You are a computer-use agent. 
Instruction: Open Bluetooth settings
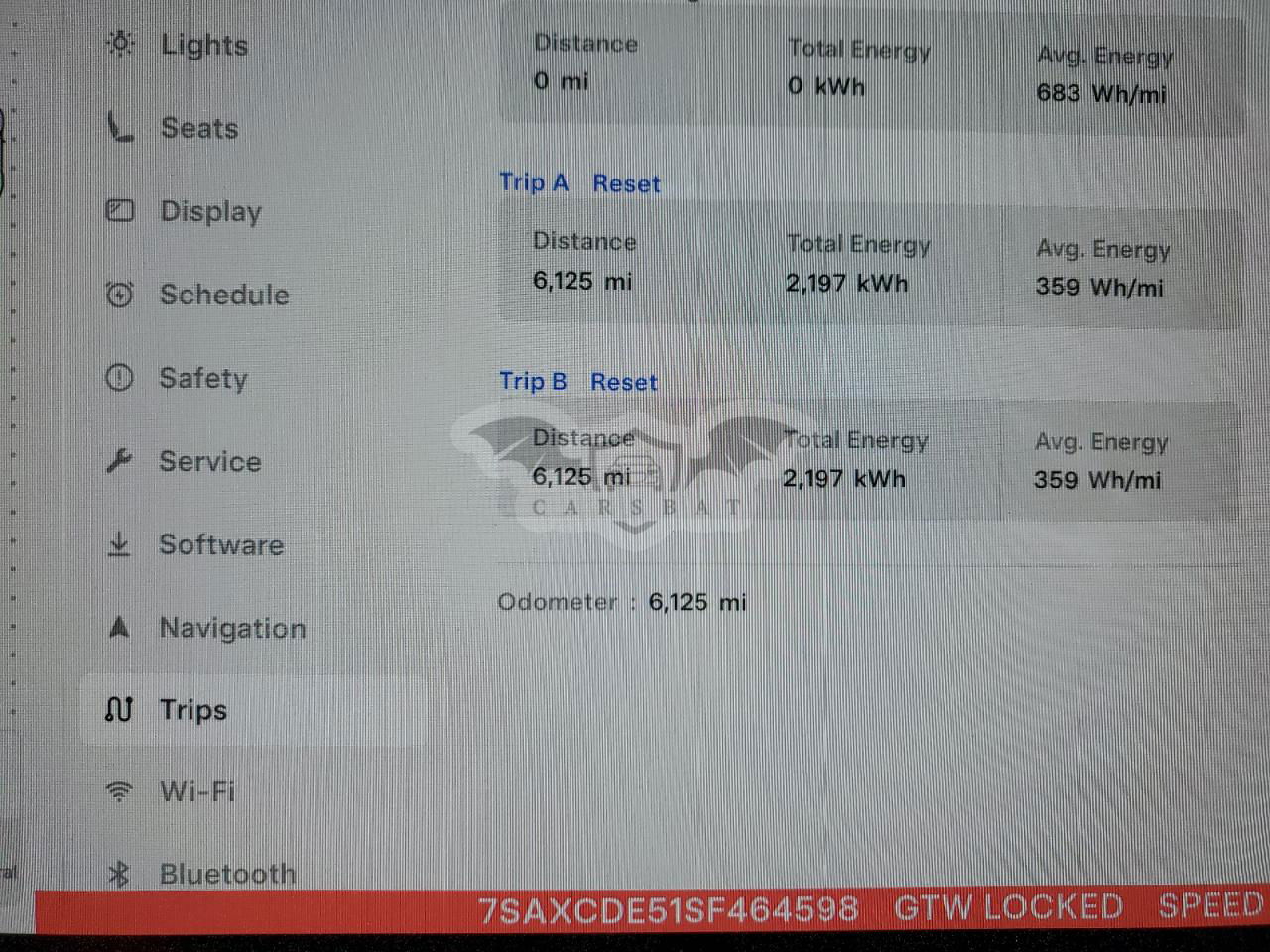tap(226, 873)
